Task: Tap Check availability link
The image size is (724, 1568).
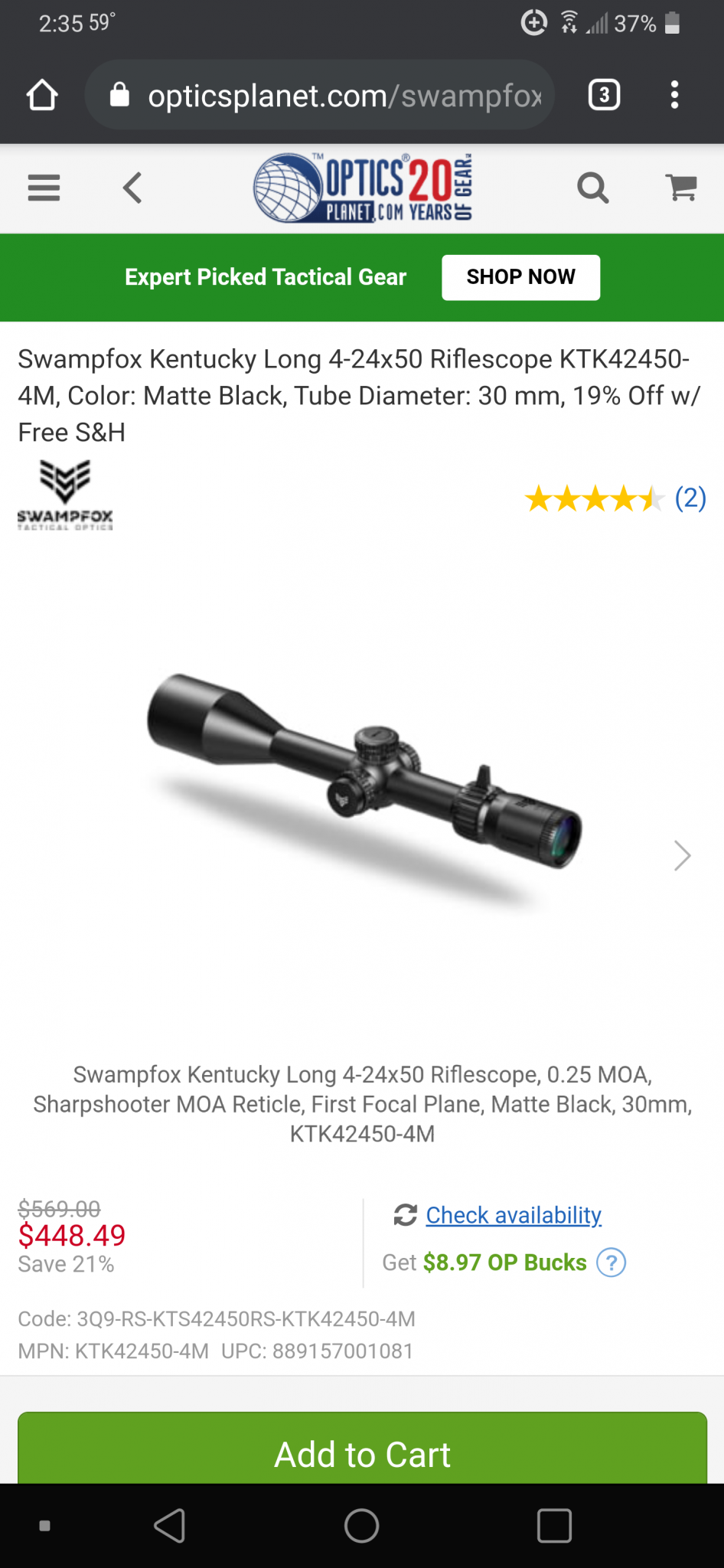Action: click(514, 1215)
